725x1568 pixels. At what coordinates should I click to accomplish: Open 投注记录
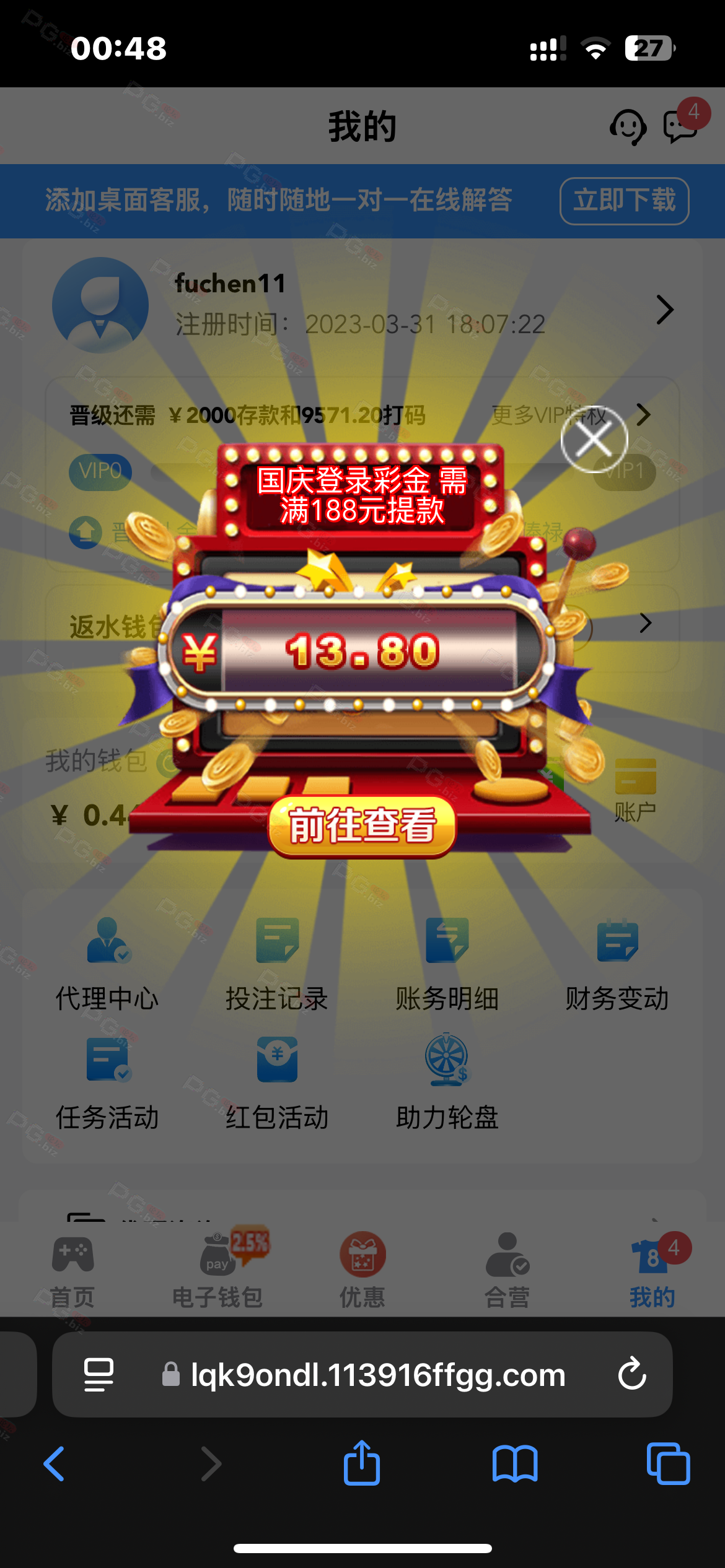coord(277,964)
